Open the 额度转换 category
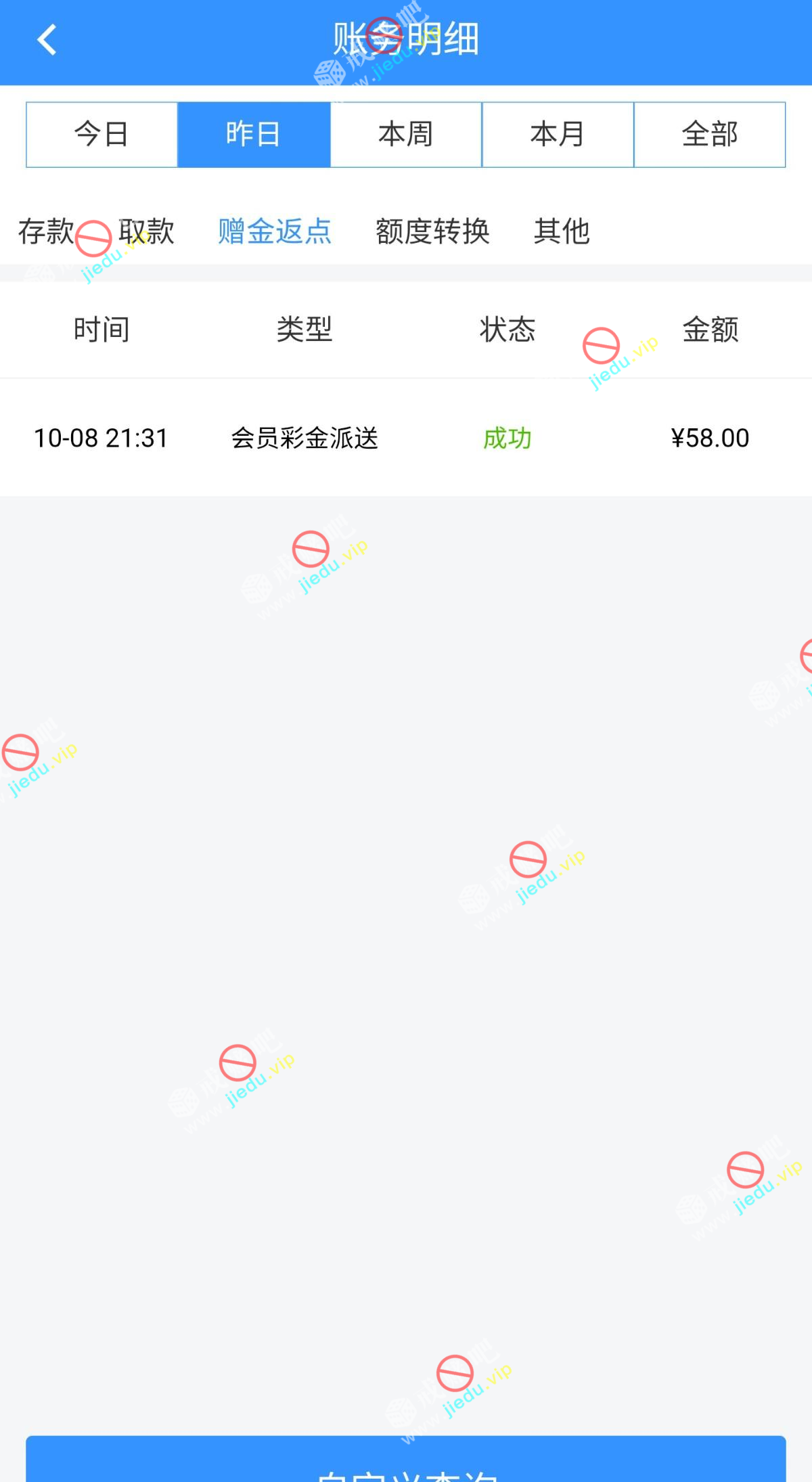Image resolution: width=812 pixels, height=1482 pixels. (x=432, y=231)
